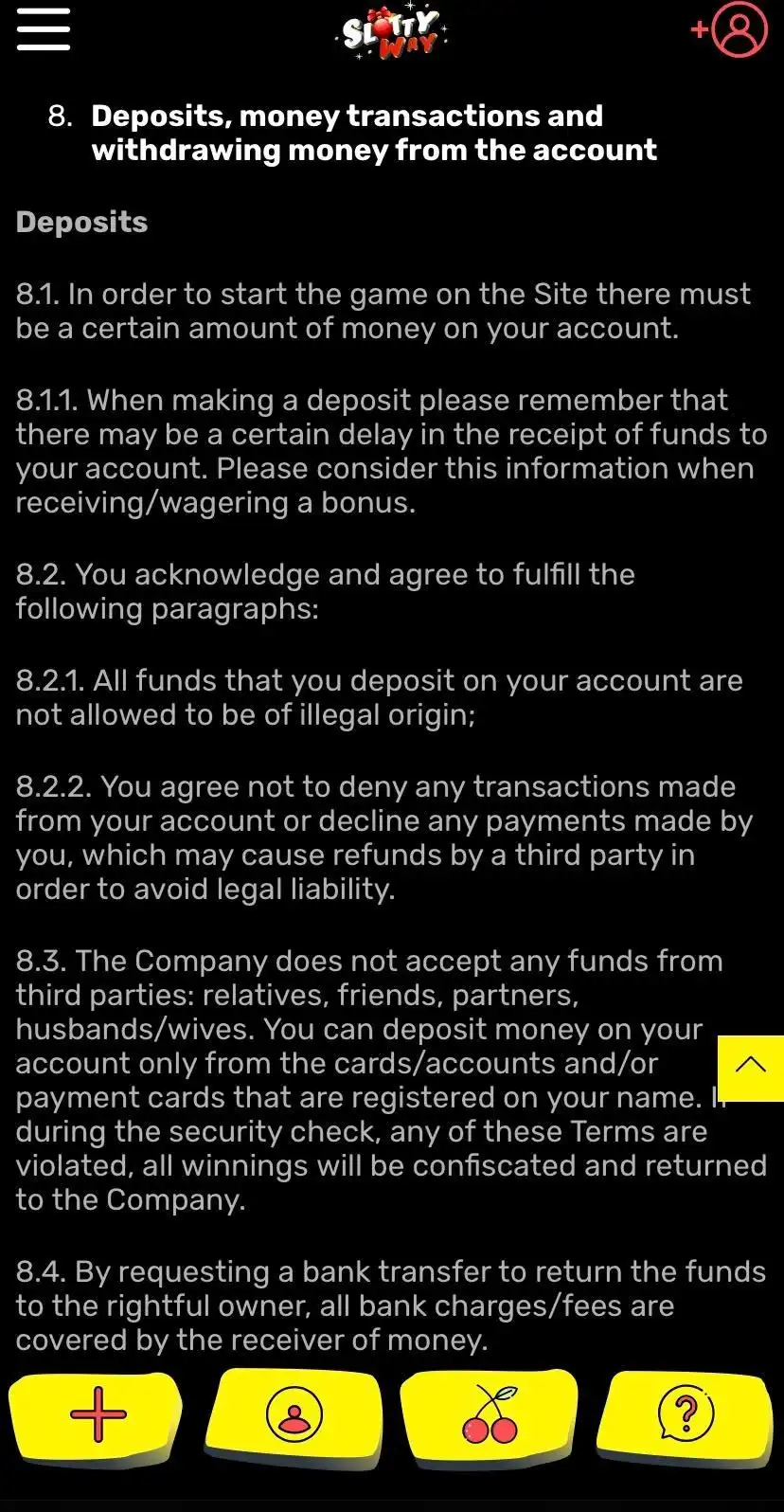784x1512 pixels.
Task: Tap the Slotty Way logo to go home
Action: pyautogui.click(x=393, y=33)
